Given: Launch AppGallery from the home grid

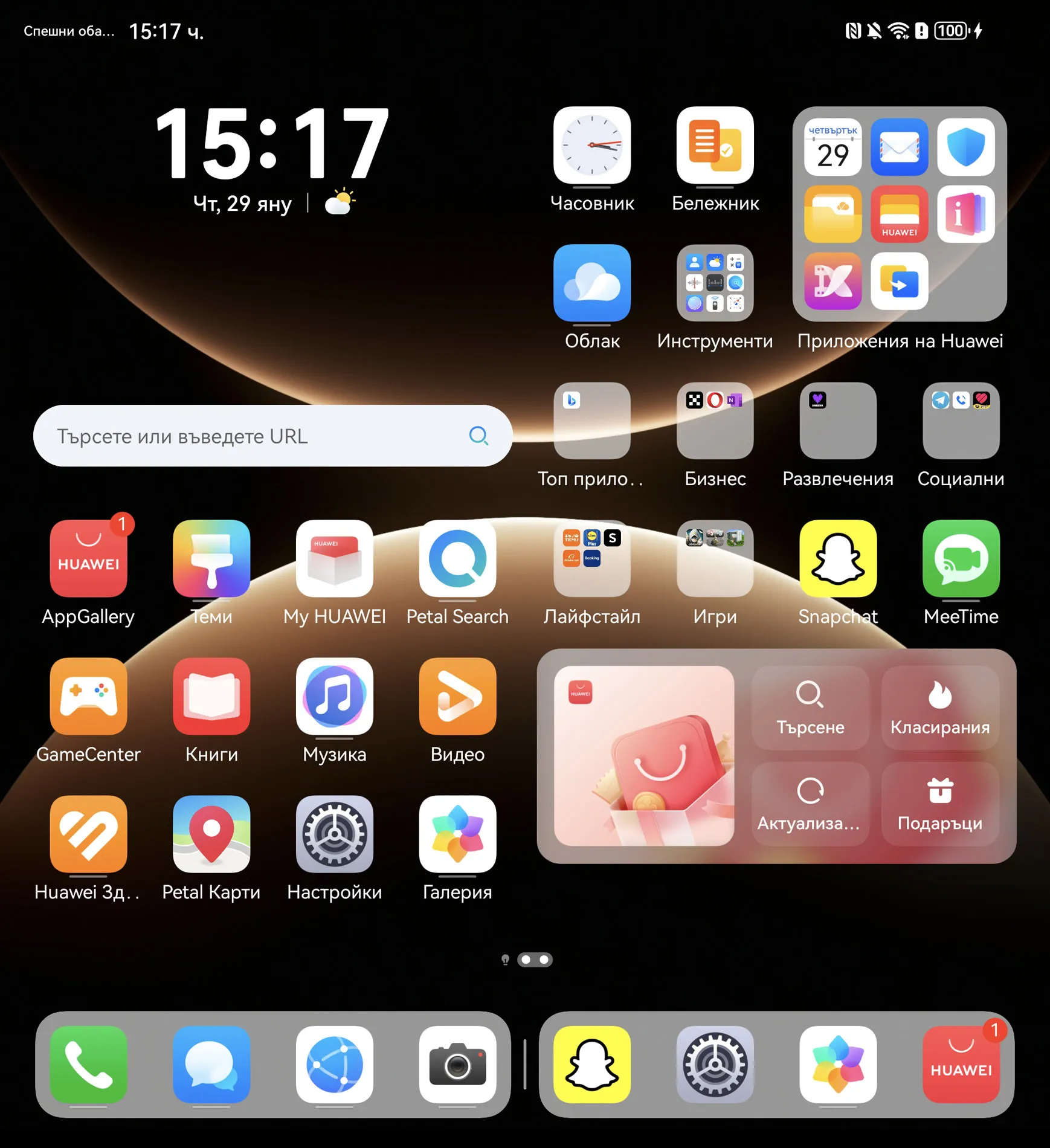Looking at the screenshot, I should pos(88,558).
